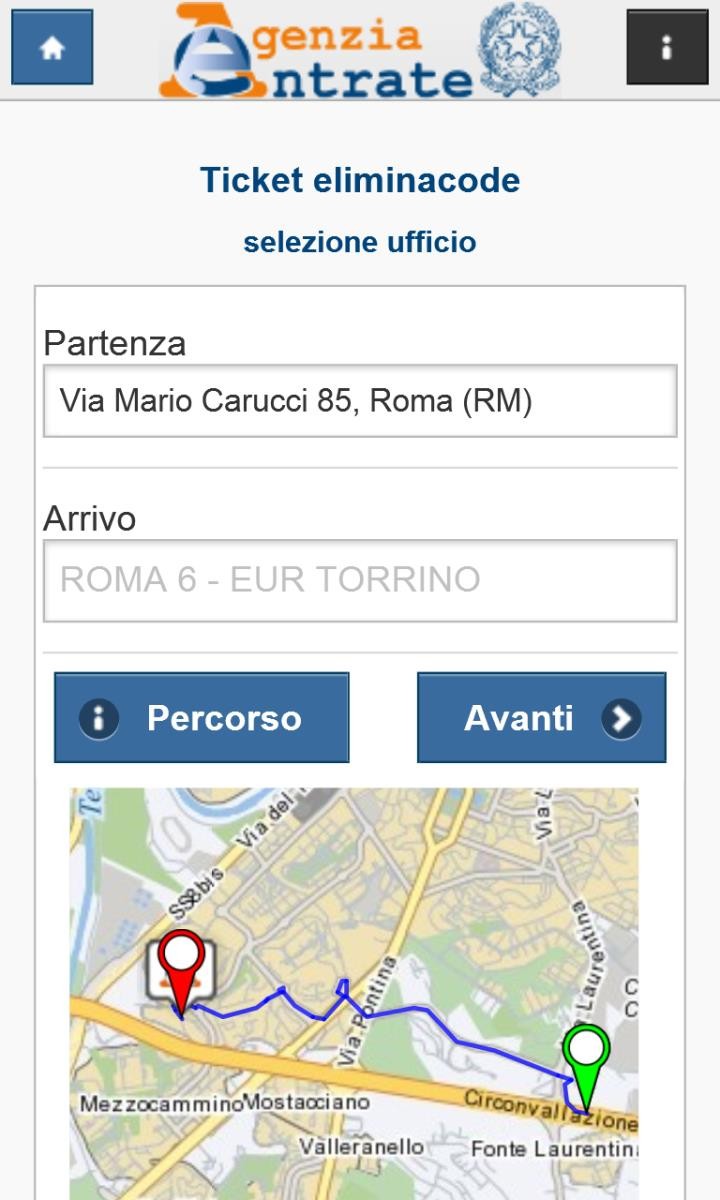Show the Percorso route details
This screenshot has height=1200, width=720.
pos(202,717)
